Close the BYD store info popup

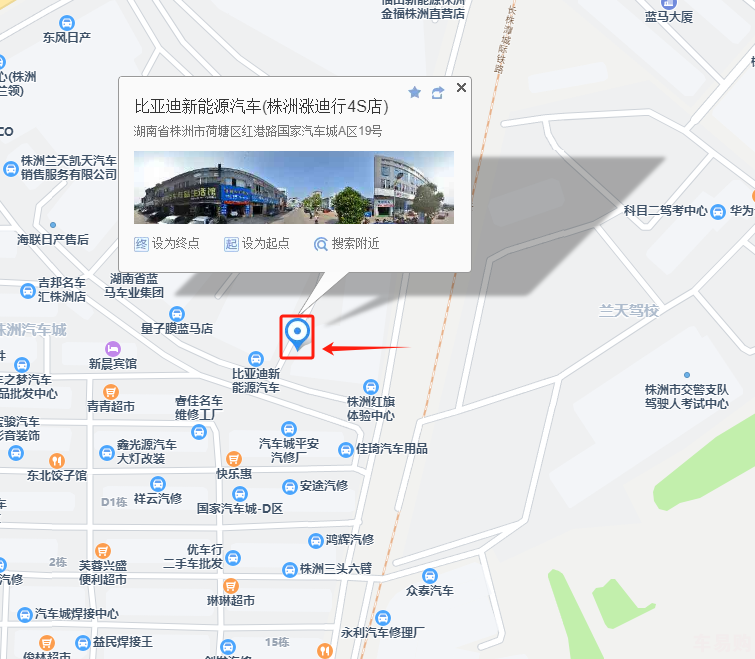click(461, 88)
